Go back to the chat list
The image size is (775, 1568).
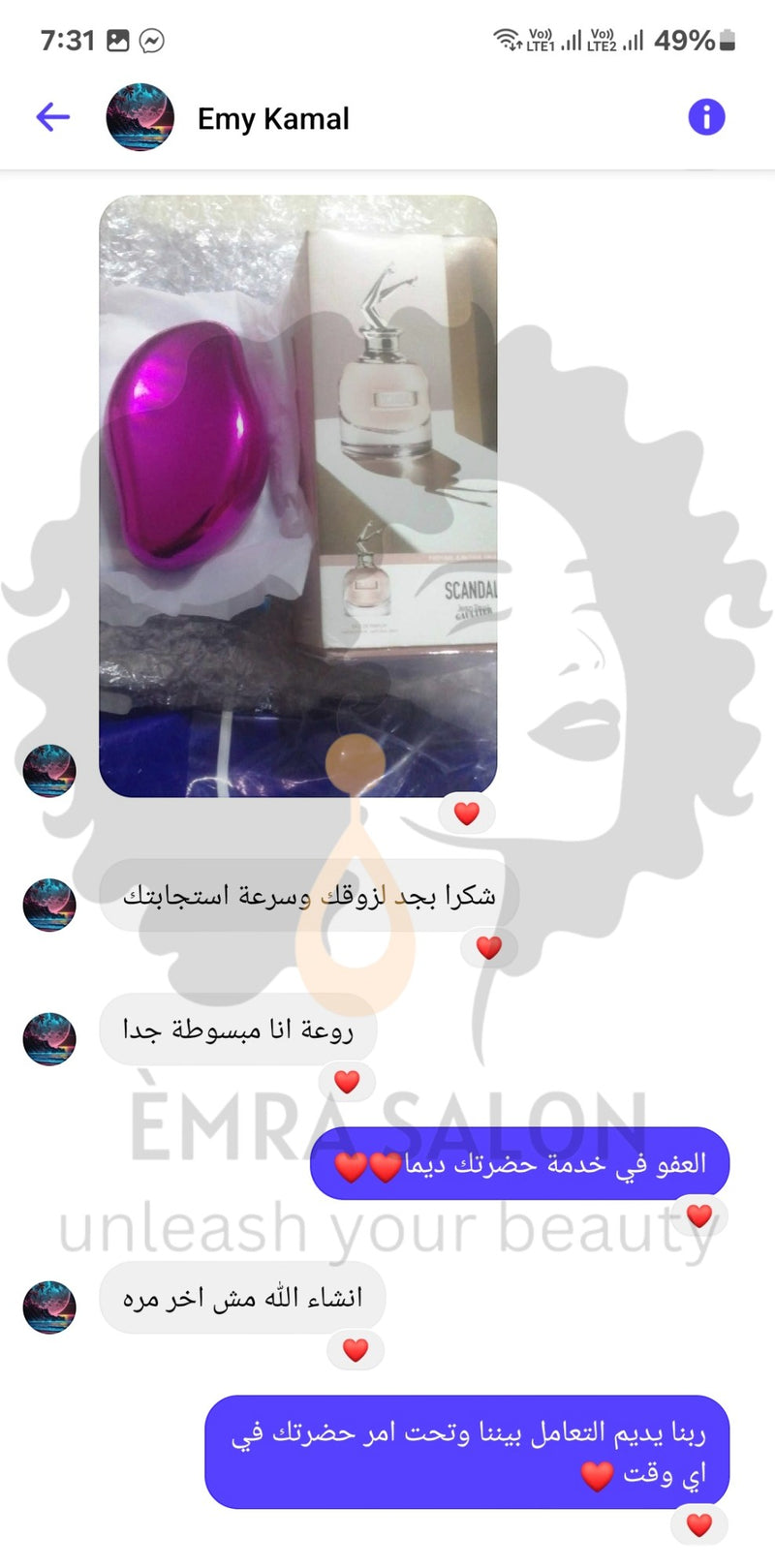click(x=53, y=118)
